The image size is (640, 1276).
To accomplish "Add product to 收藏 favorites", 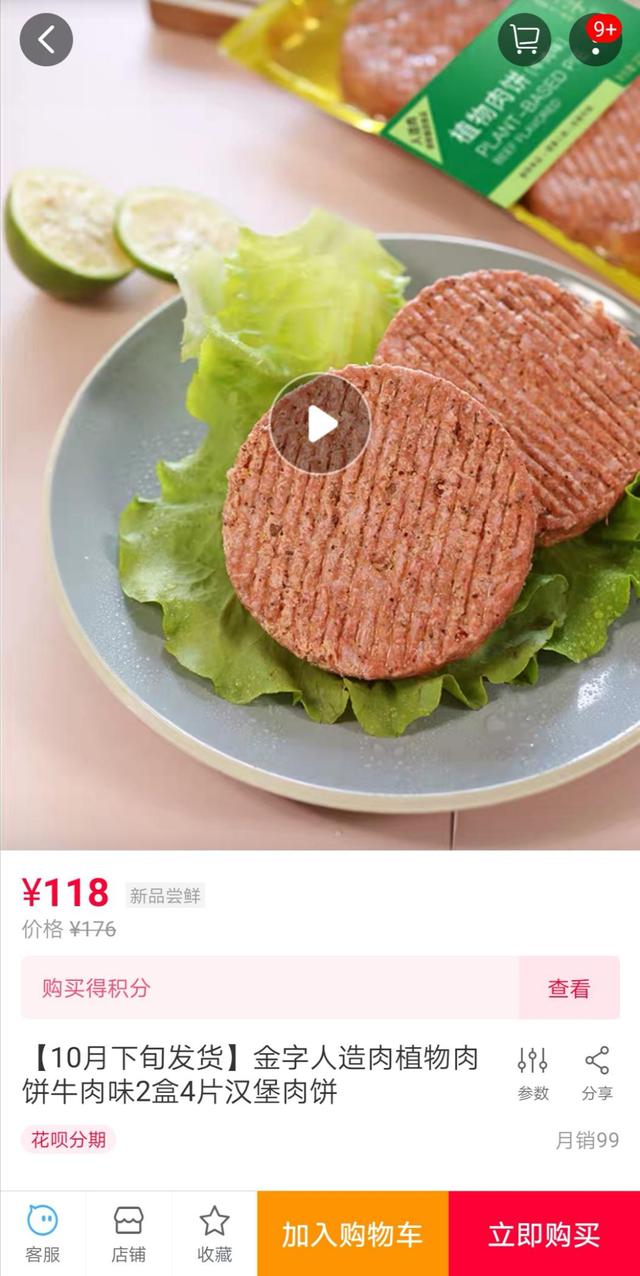I will pyautogui.click(x=214, y=1234).
